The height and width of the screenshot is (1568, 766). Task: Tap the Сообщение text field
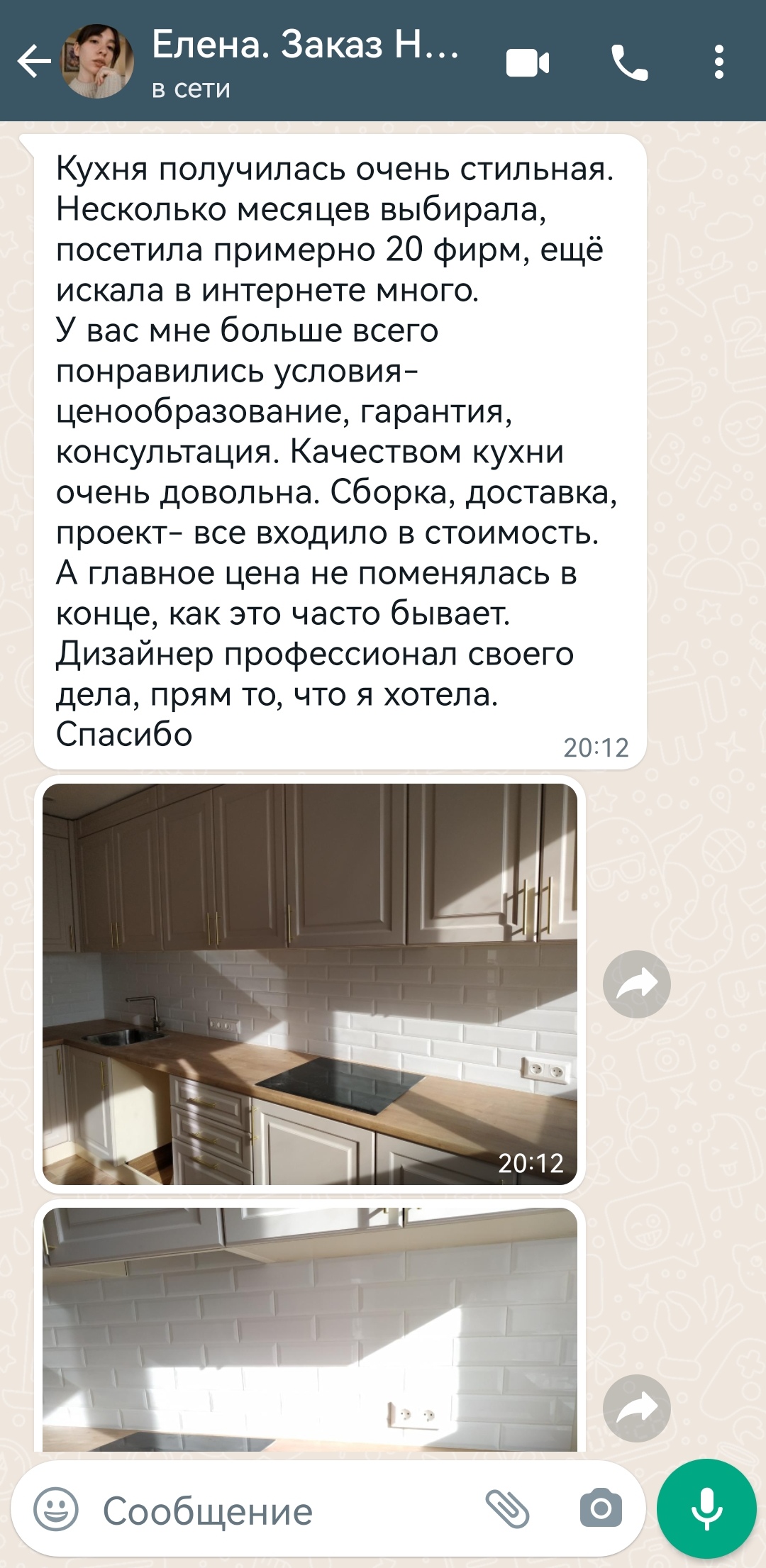pyautogui.click(x=284, y=1511)
